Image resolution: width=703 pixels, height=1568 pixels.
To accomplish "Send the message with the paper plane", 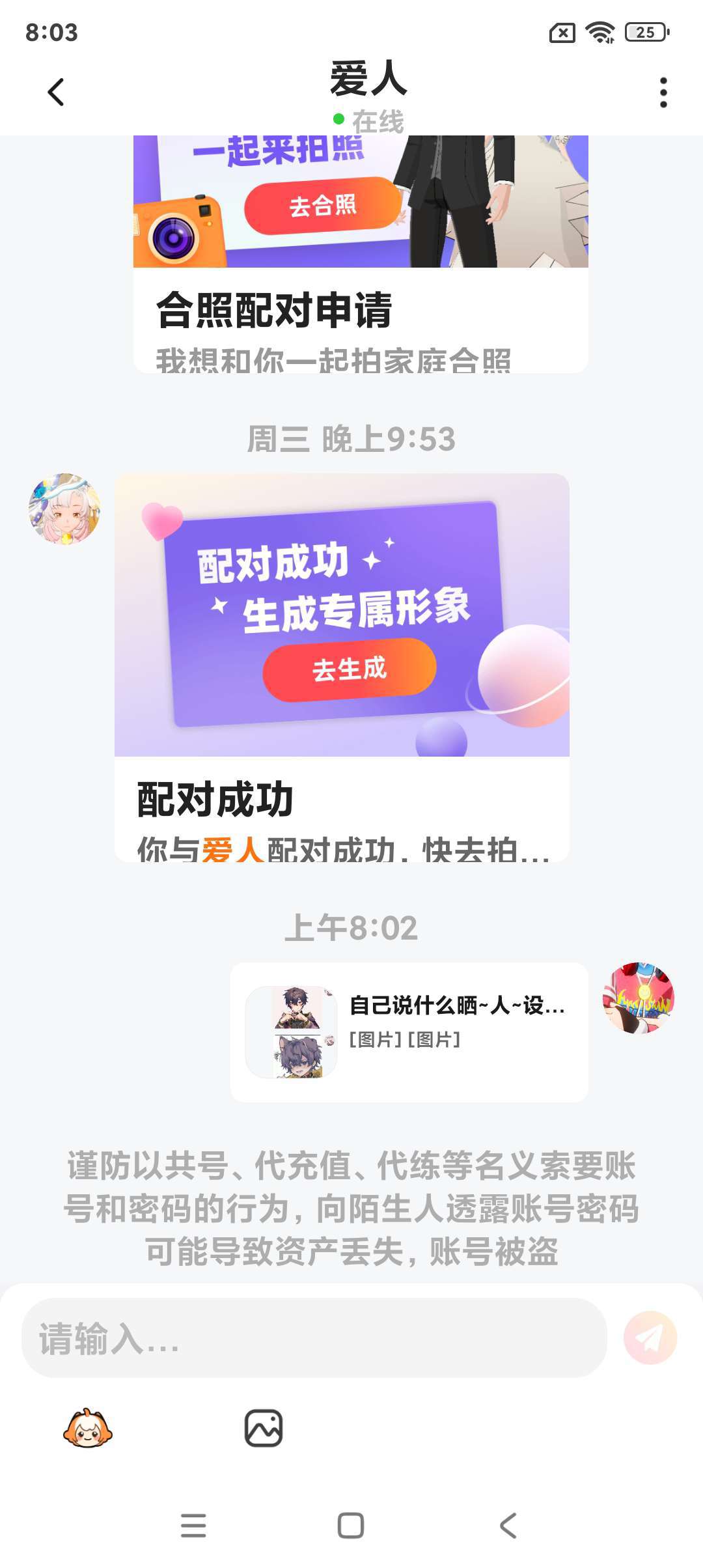I will tap(650, 1337).
